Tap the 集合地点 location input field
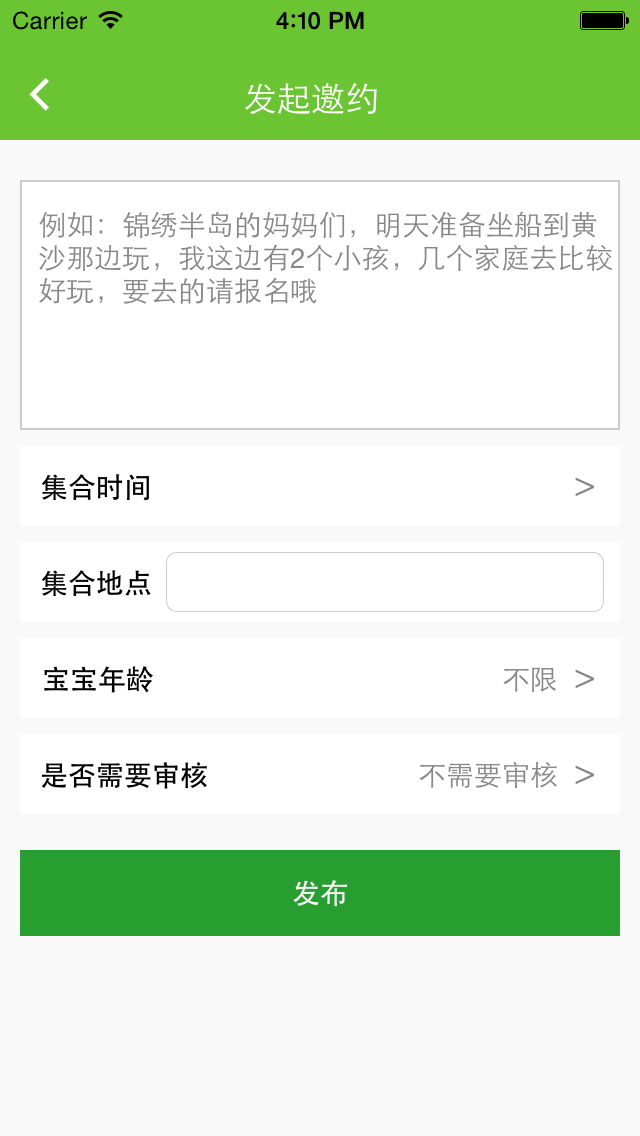Screen dimensions: 640x1136 [x=385, y=582]
